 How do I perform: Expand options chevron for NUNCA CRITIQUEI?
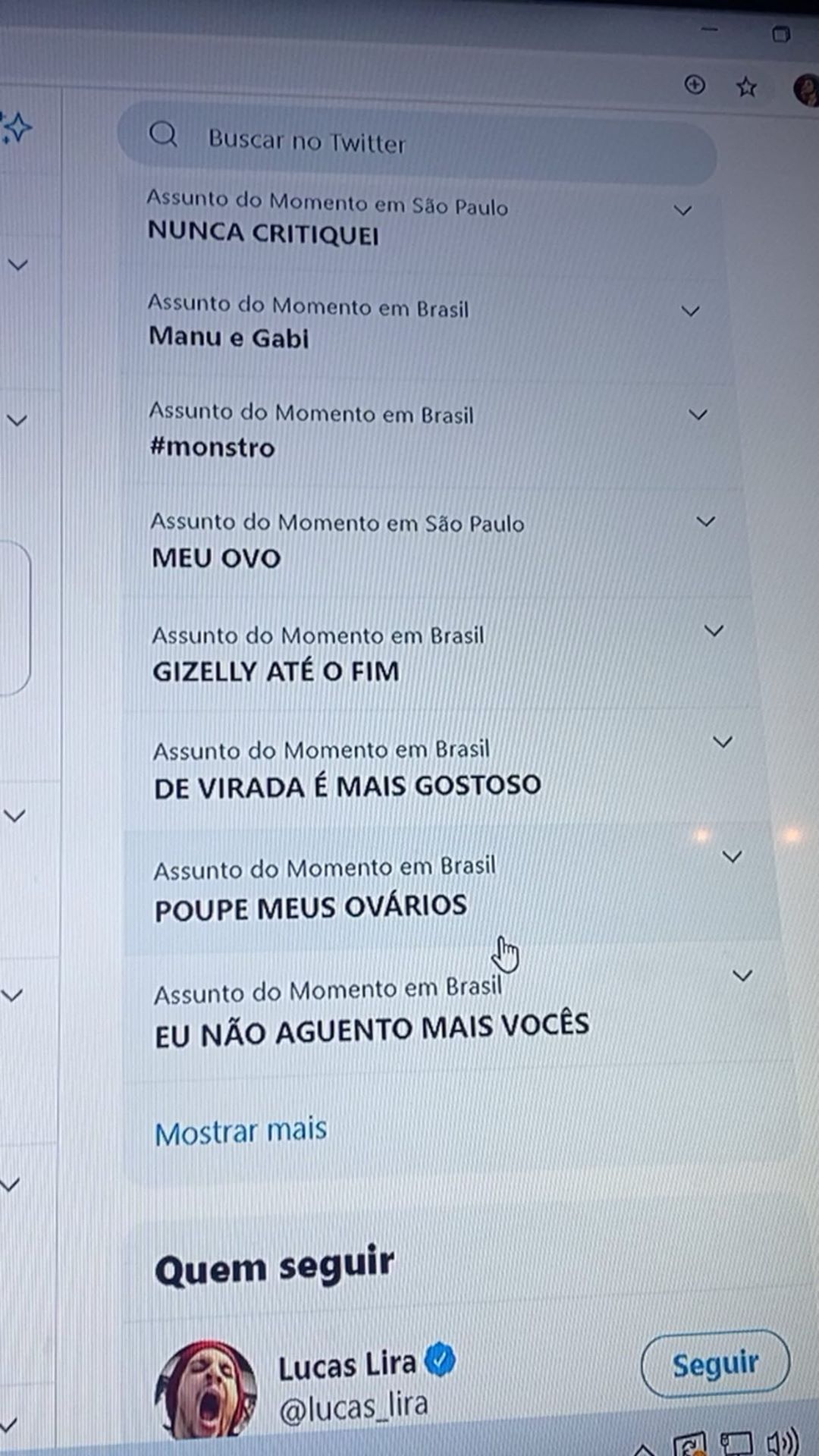click(x=682, y=211)
